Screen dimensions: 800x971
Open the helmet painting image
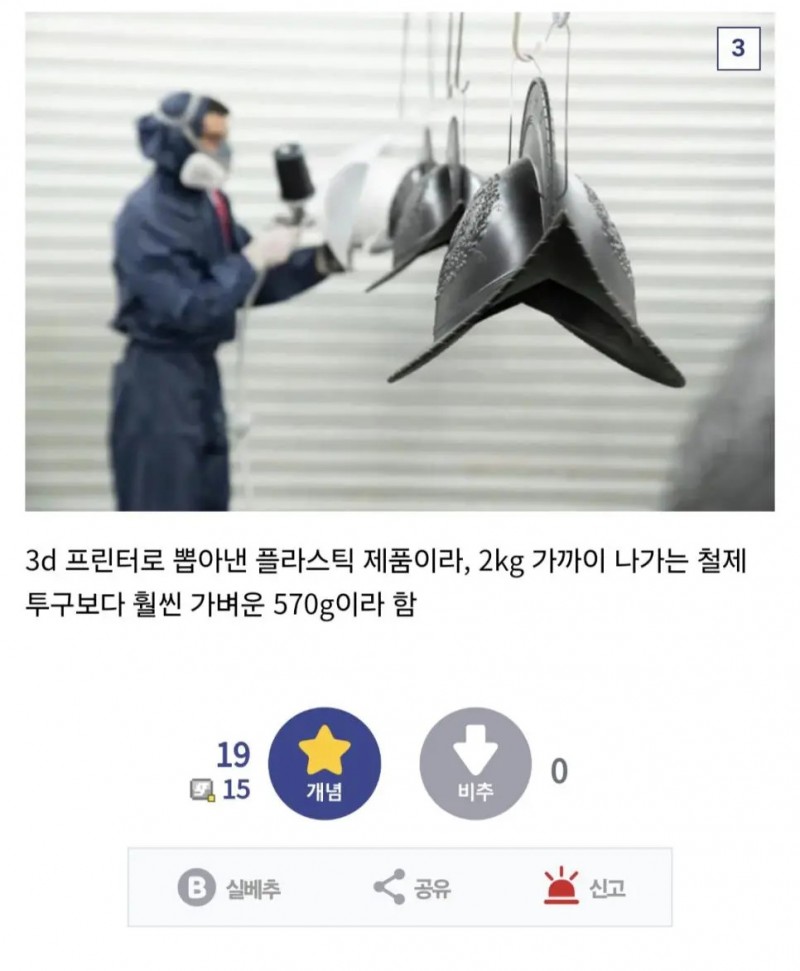(x=399, y=262)
